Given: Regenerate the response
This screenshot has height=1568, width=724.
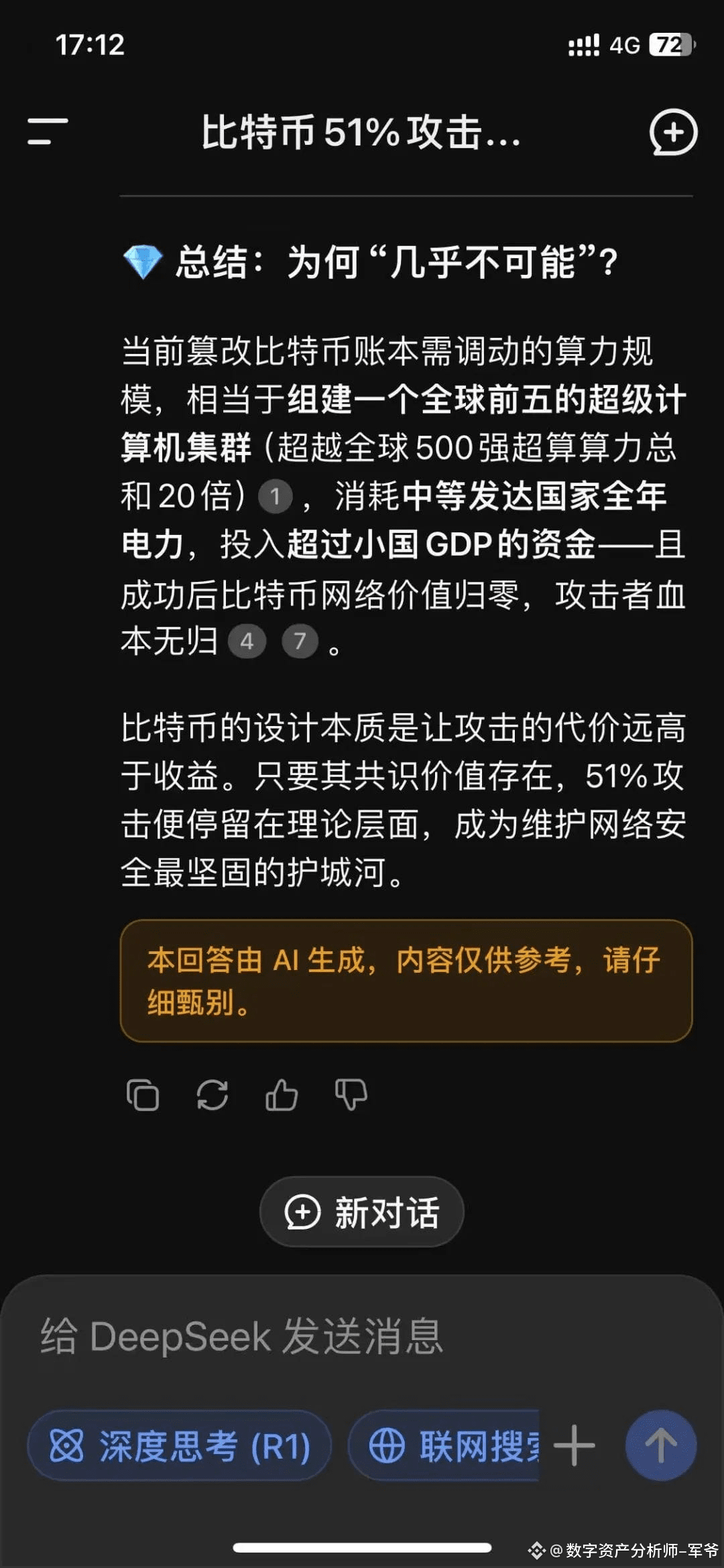Looking at the screenshot, I should pos(212,1095).
